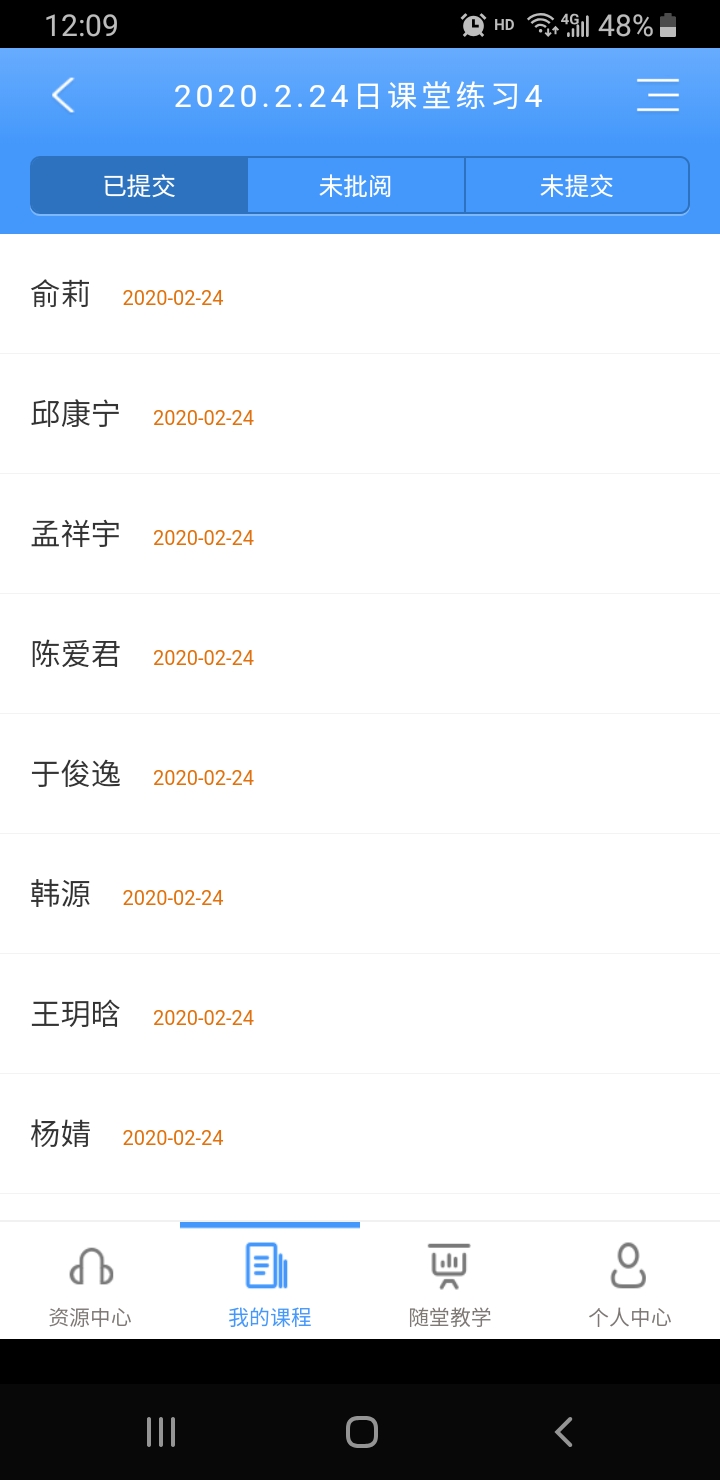This screenshot has height=1480, width=720.
Task: Open 陈爱君's submission
Action: click(360, 654)
